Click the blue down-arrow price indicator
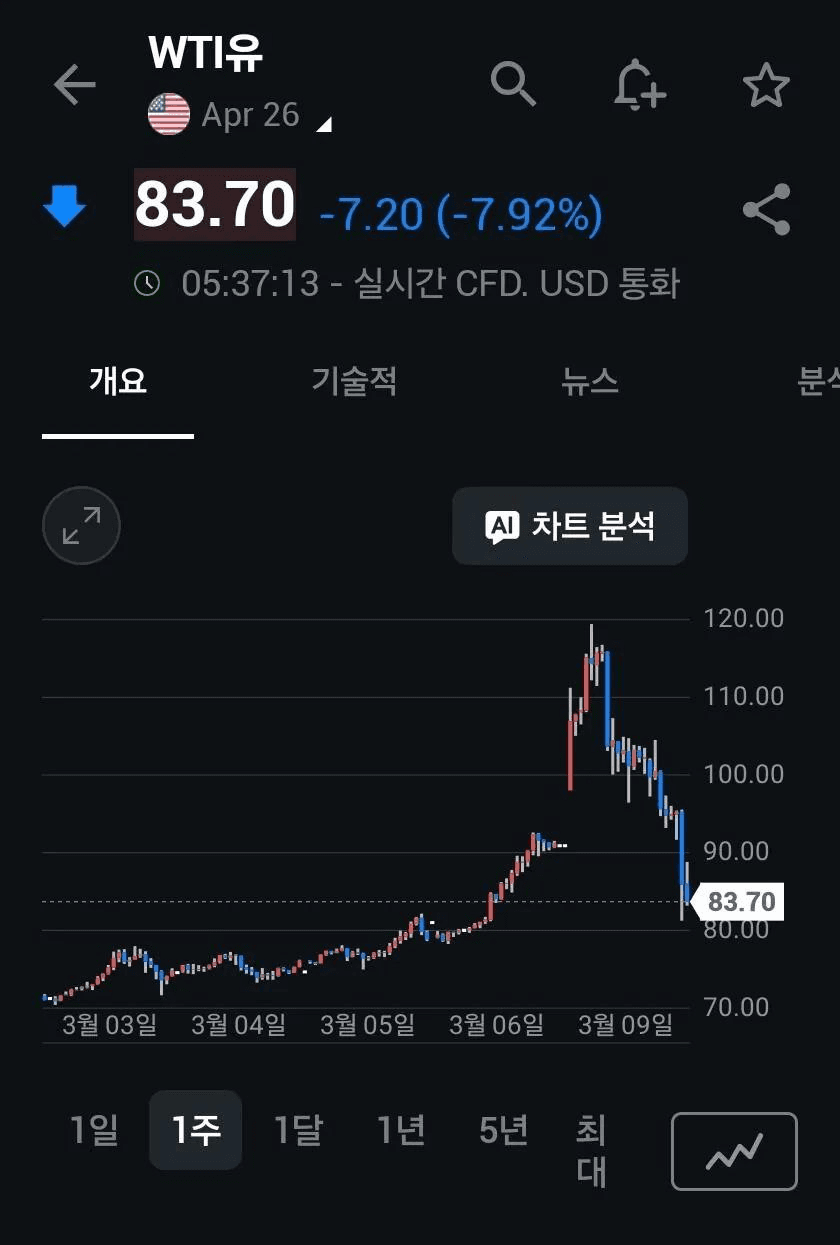The width and height of the screenshot is (840, 1245). click(x=65, y=205)
